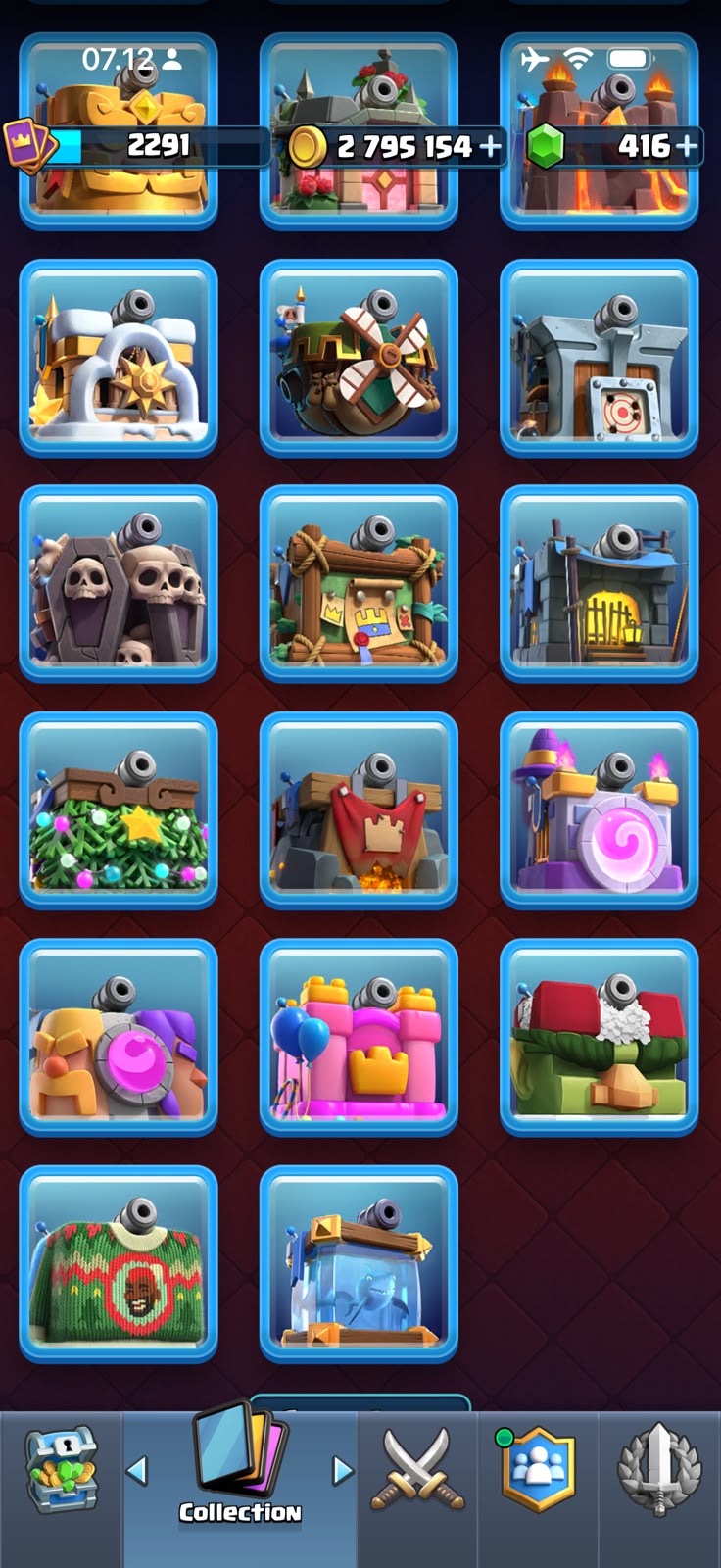Switch to the Battle crossed swords tab
This screenshot has width=721, height=1568.
(x=417, y=1470)
